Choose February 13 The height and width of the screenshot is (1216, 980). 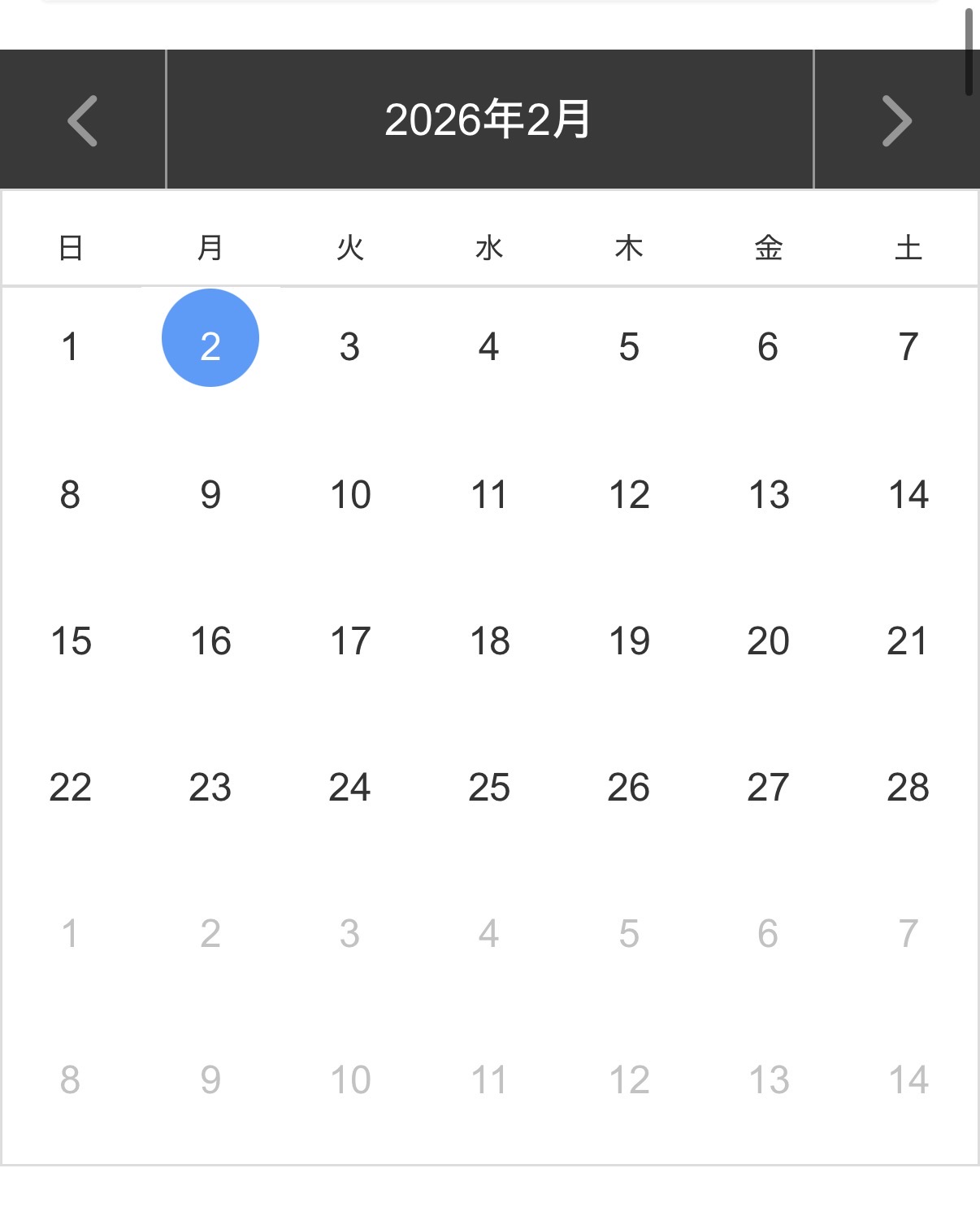pyautogui.click(x=768, y=494)
